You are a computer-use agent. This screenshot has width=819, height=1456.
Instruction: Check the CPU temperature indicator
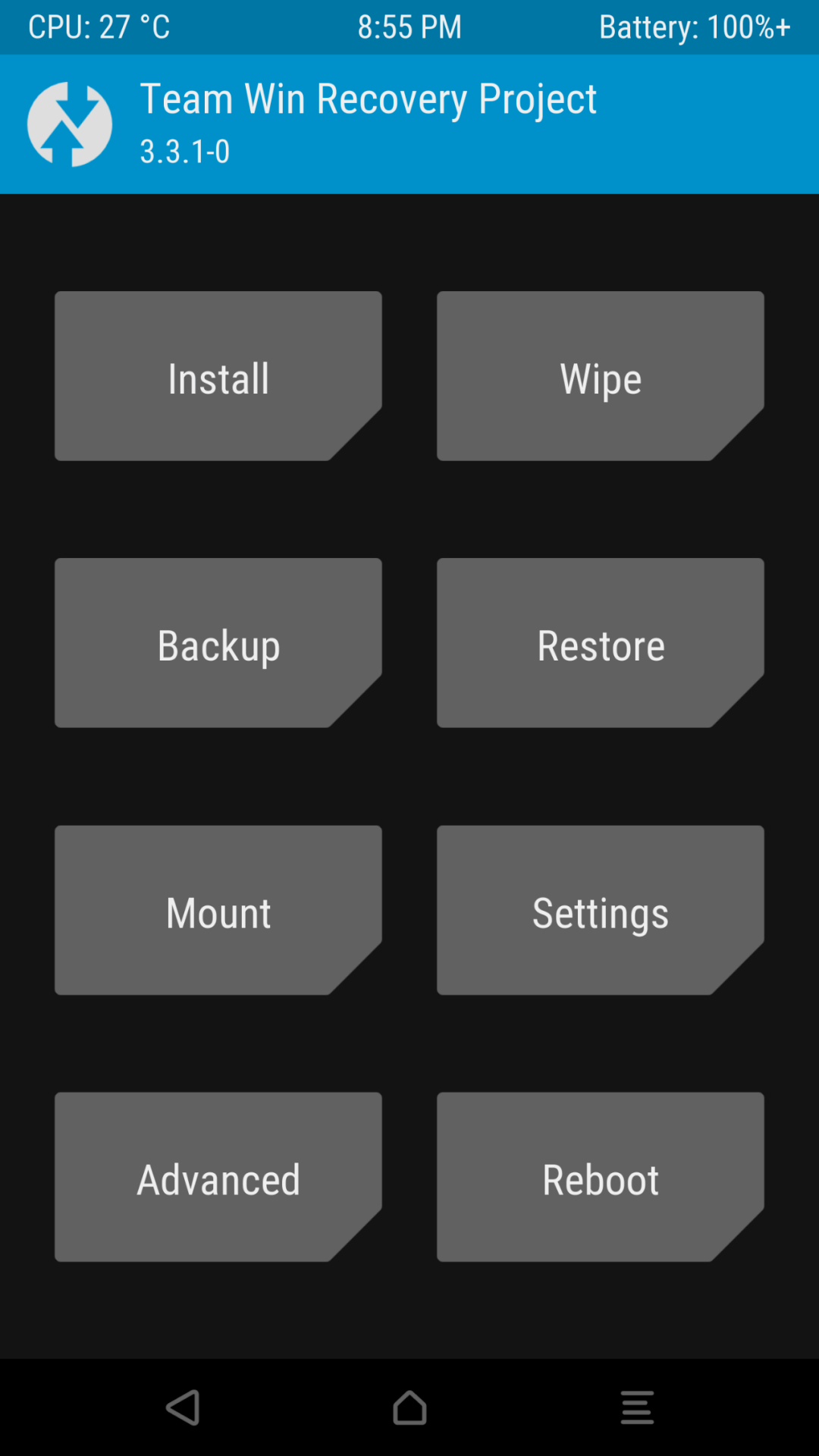(x=99, y=27)
